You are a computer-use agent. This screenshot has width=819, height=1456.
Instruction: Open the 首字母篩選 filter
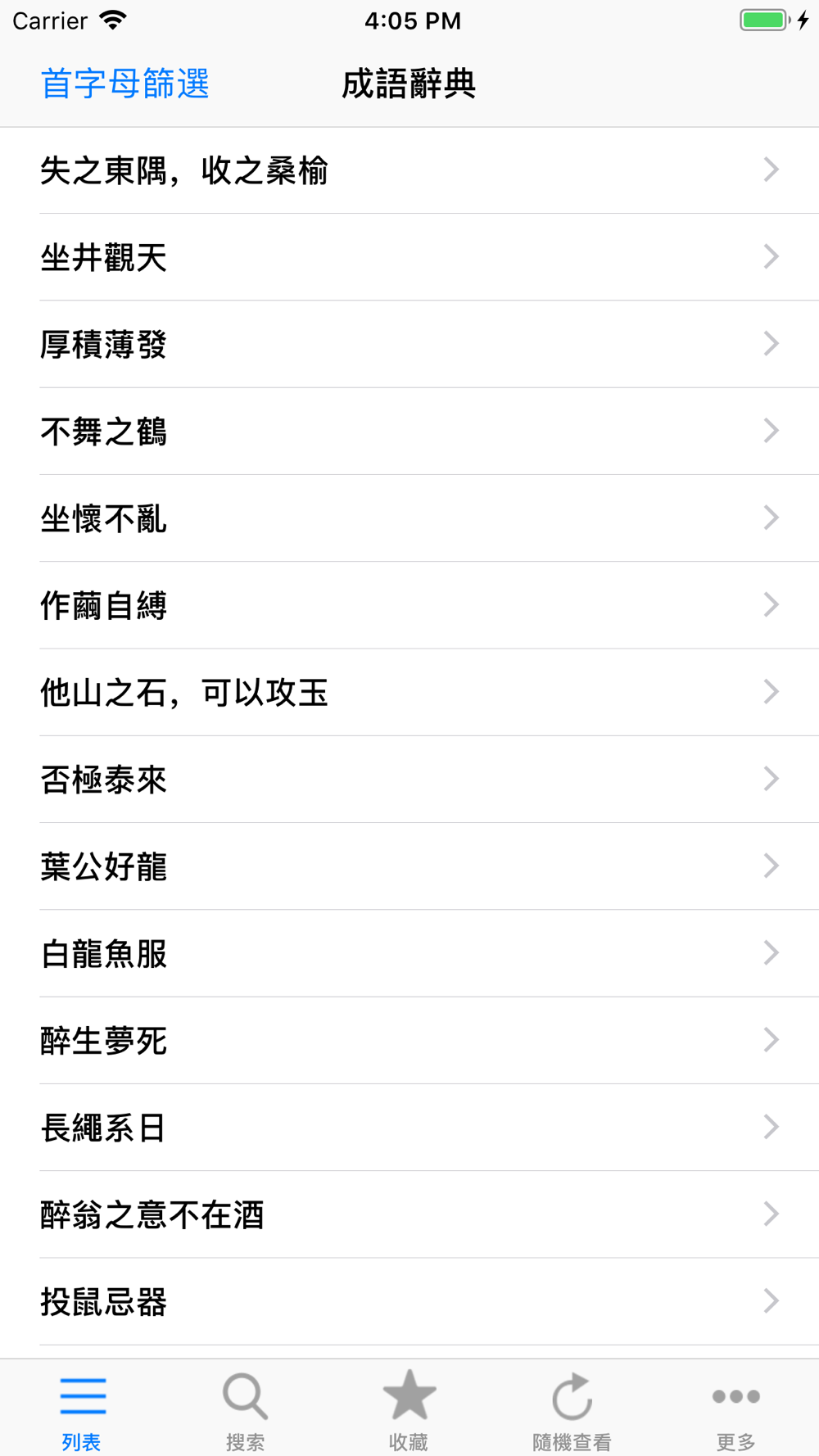click(x=125, y=84)
